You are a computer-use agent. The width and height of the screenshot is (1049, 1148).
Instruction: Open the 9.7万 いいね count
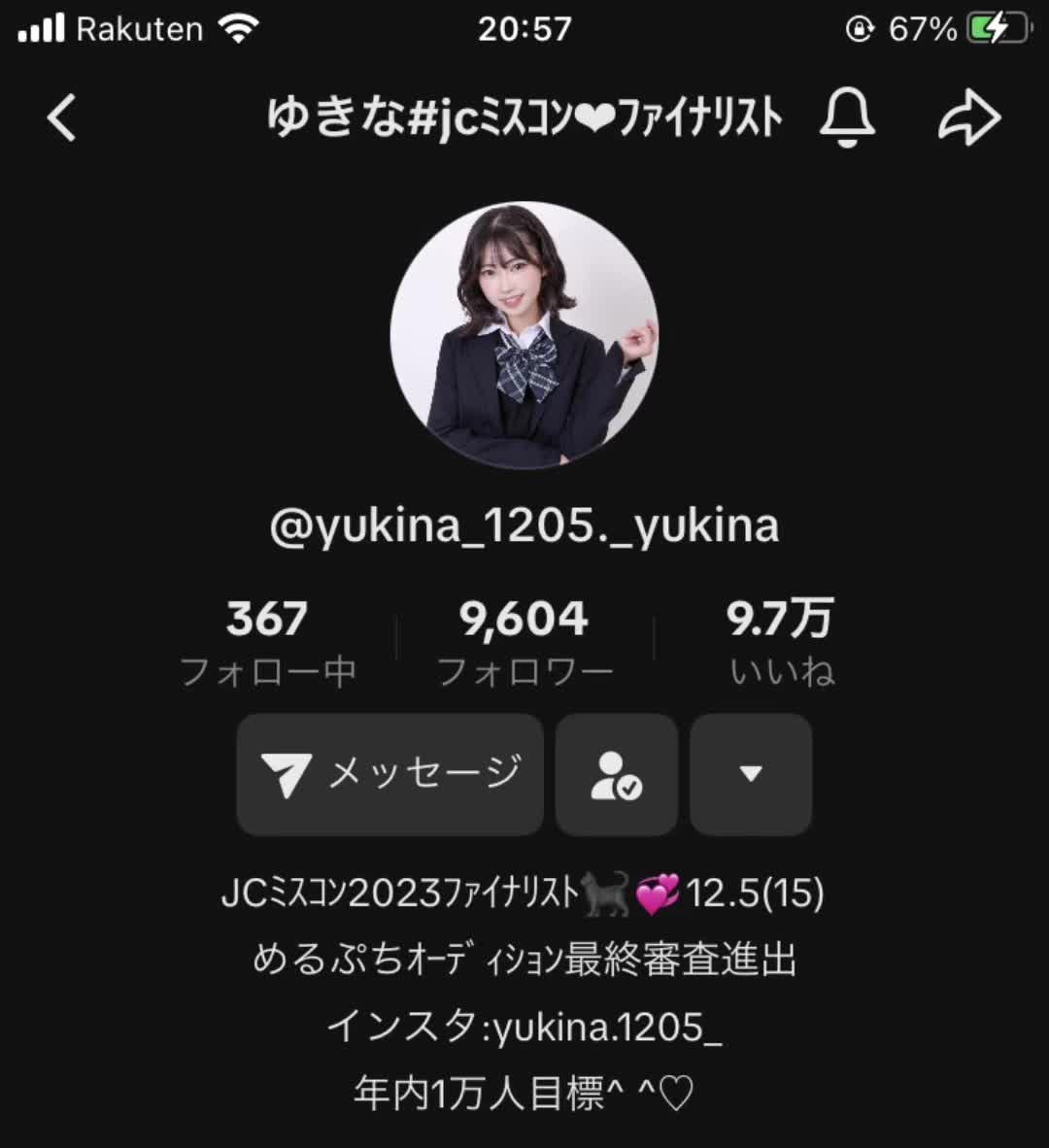click(x=781, y=643)
